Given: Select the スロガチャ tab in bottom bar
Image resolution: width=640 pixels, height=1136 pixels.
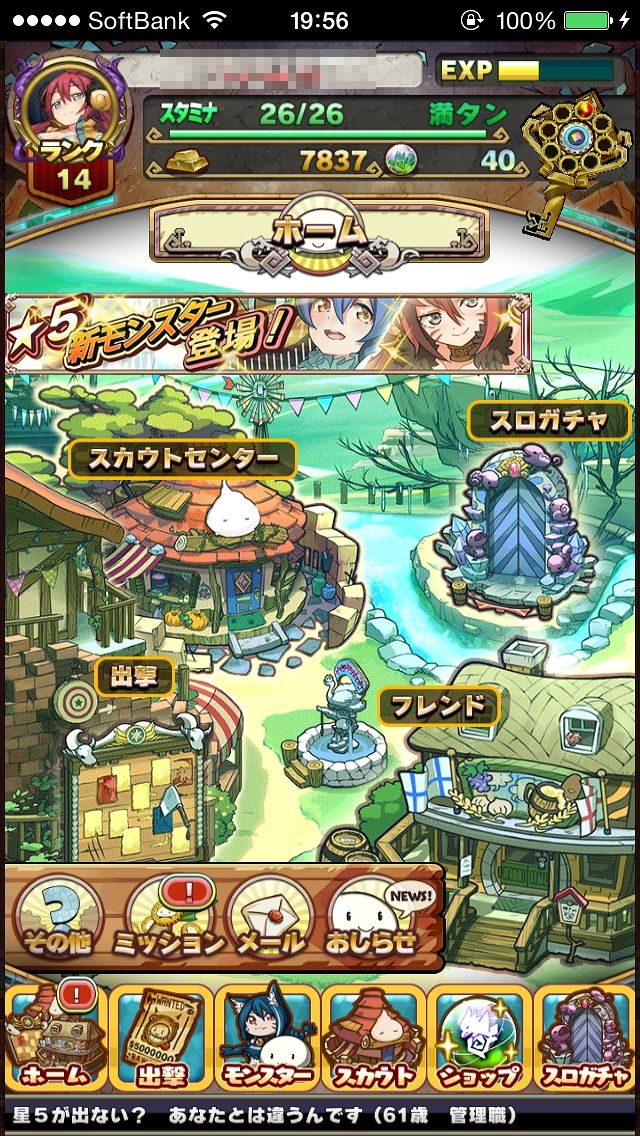Looking at the screenshot, I should [585, 1037].
